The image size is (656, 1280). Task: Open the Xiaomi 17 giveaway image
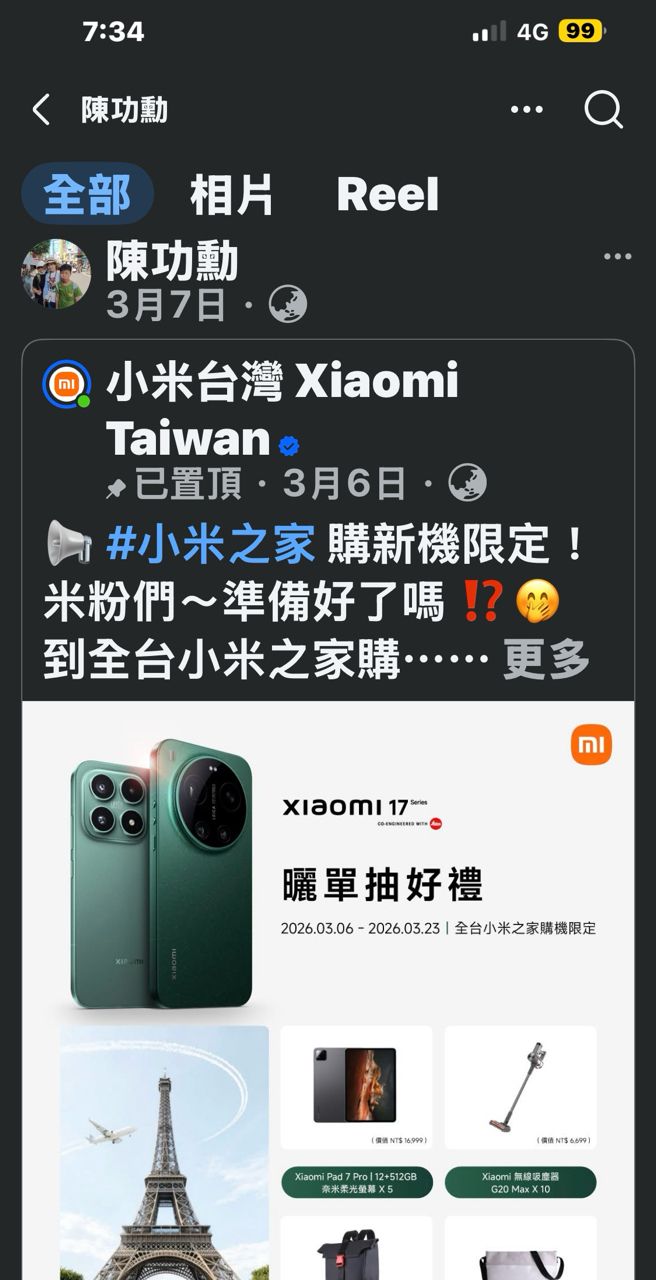[x=328, y=990]
